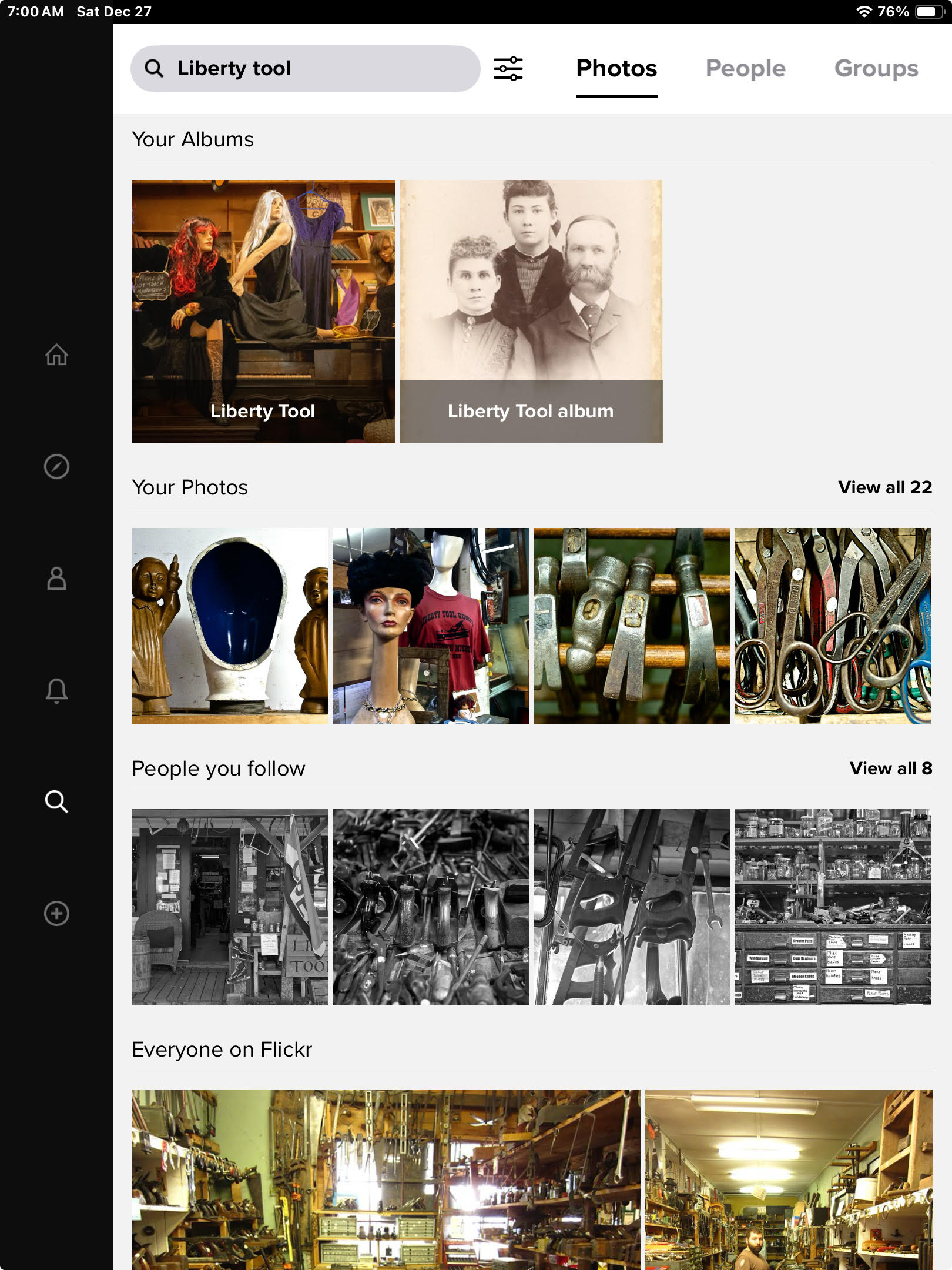This screenshot has height=1270, width=952.
Task: Switch to the People tab
Action: (x=745, y=69)
